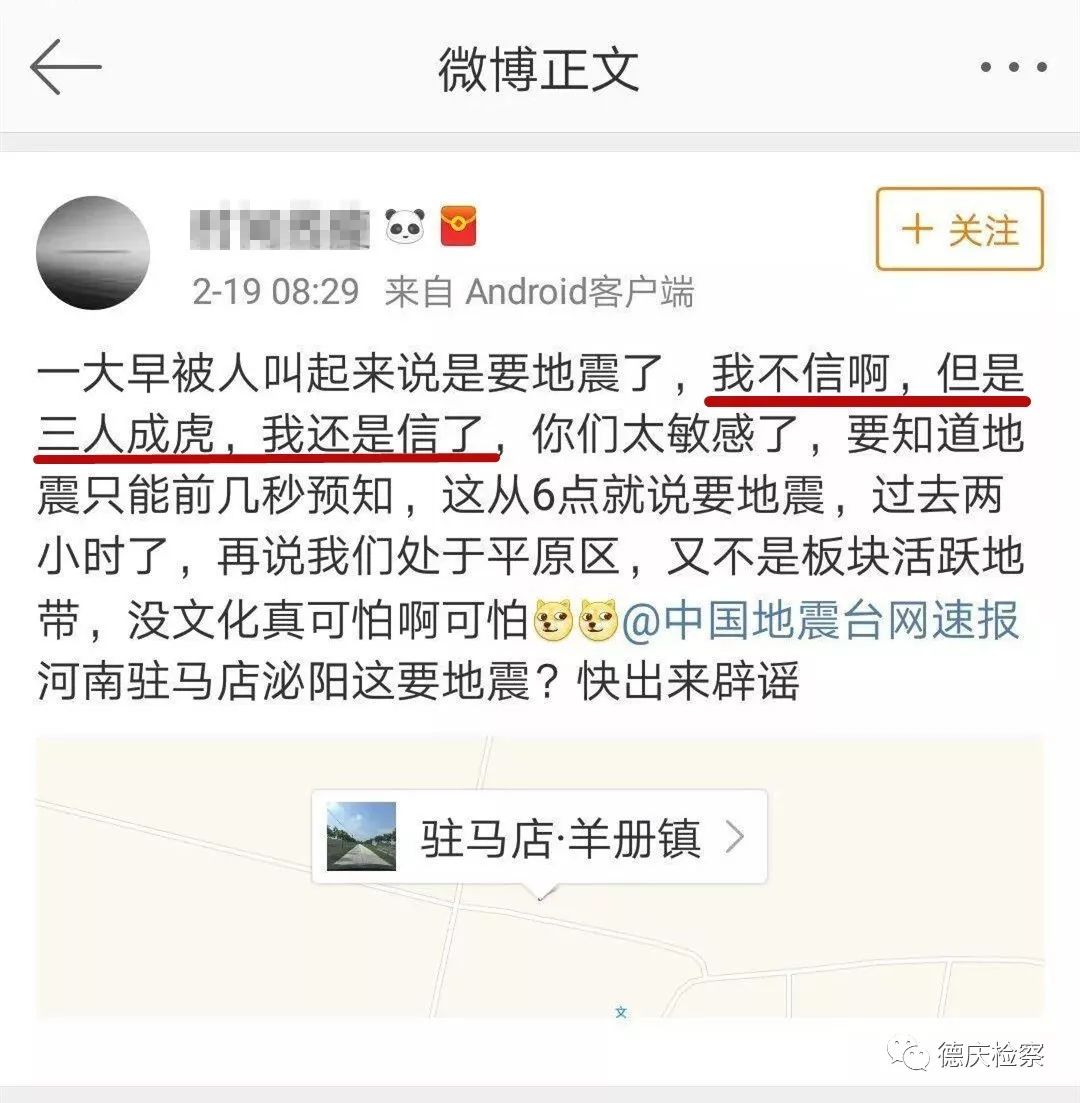
Task: Open the user's profile avatar
Action: [x=92, y=252]
